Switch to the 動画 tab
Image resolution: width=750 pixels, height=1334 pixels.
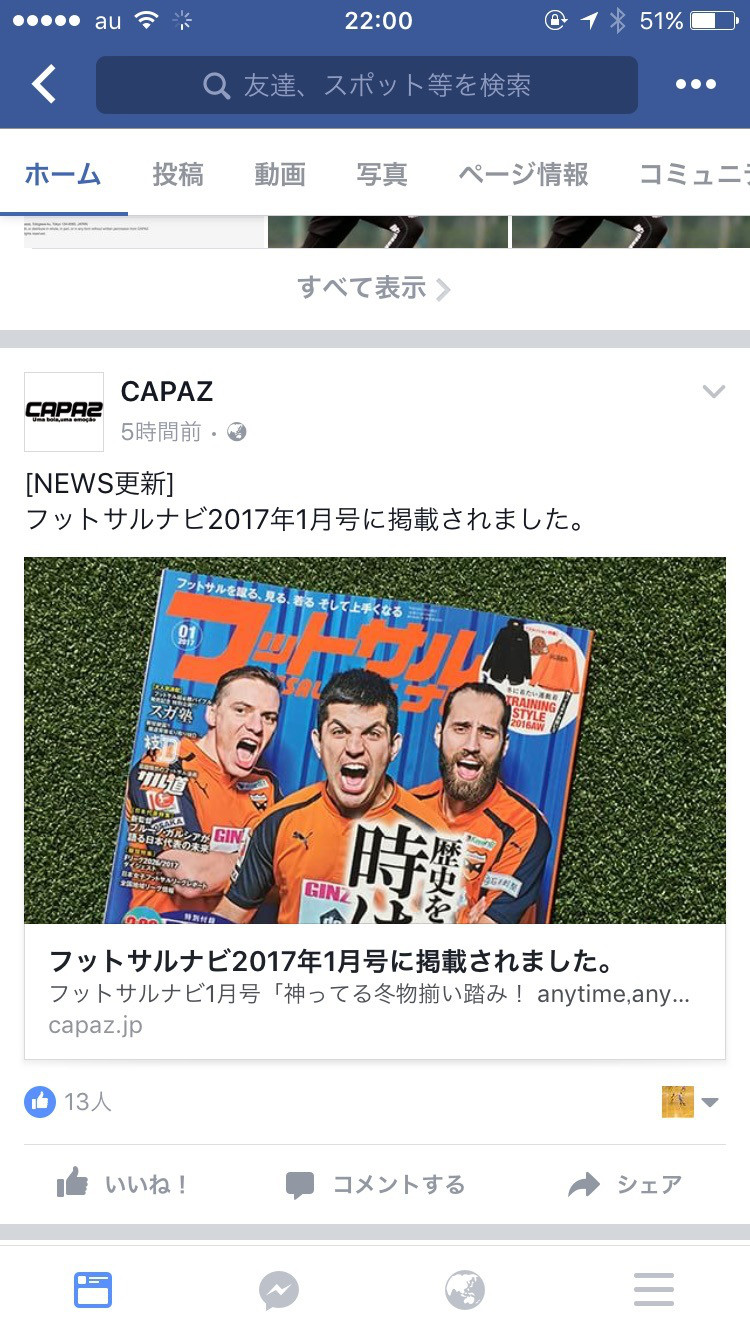pos(280,175)
